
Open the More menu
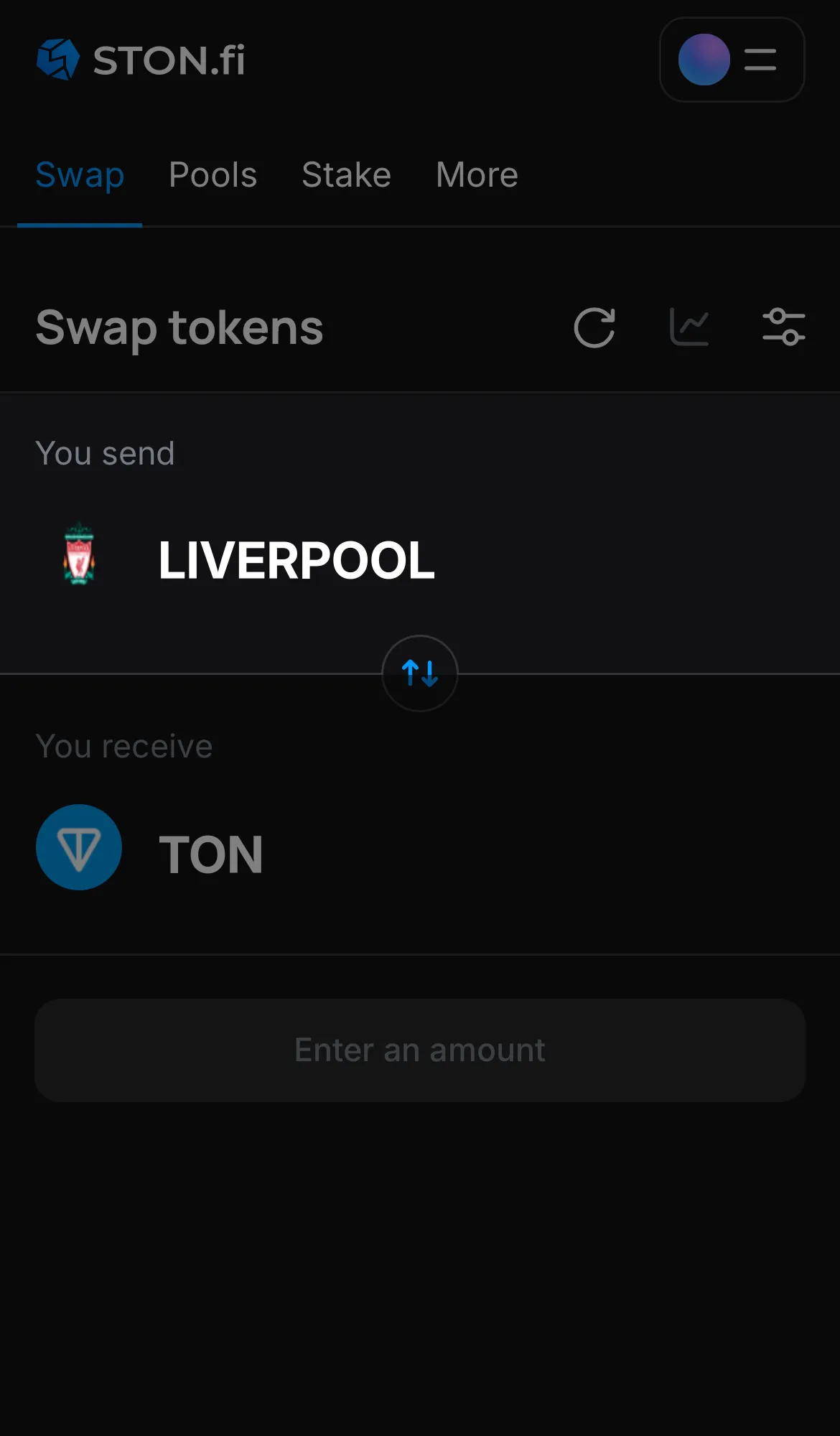coord(476,174)
